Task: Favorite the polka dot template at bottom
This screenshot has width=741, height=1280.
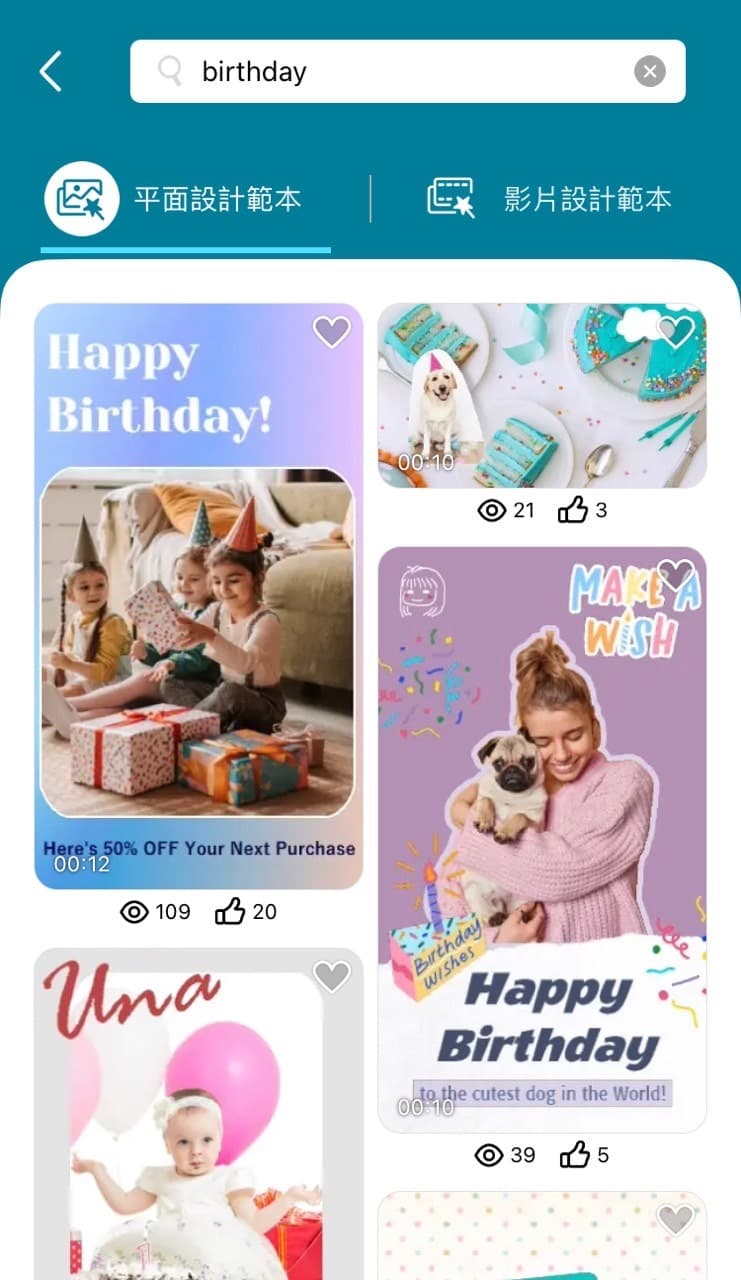Action: pos(676,1219)
